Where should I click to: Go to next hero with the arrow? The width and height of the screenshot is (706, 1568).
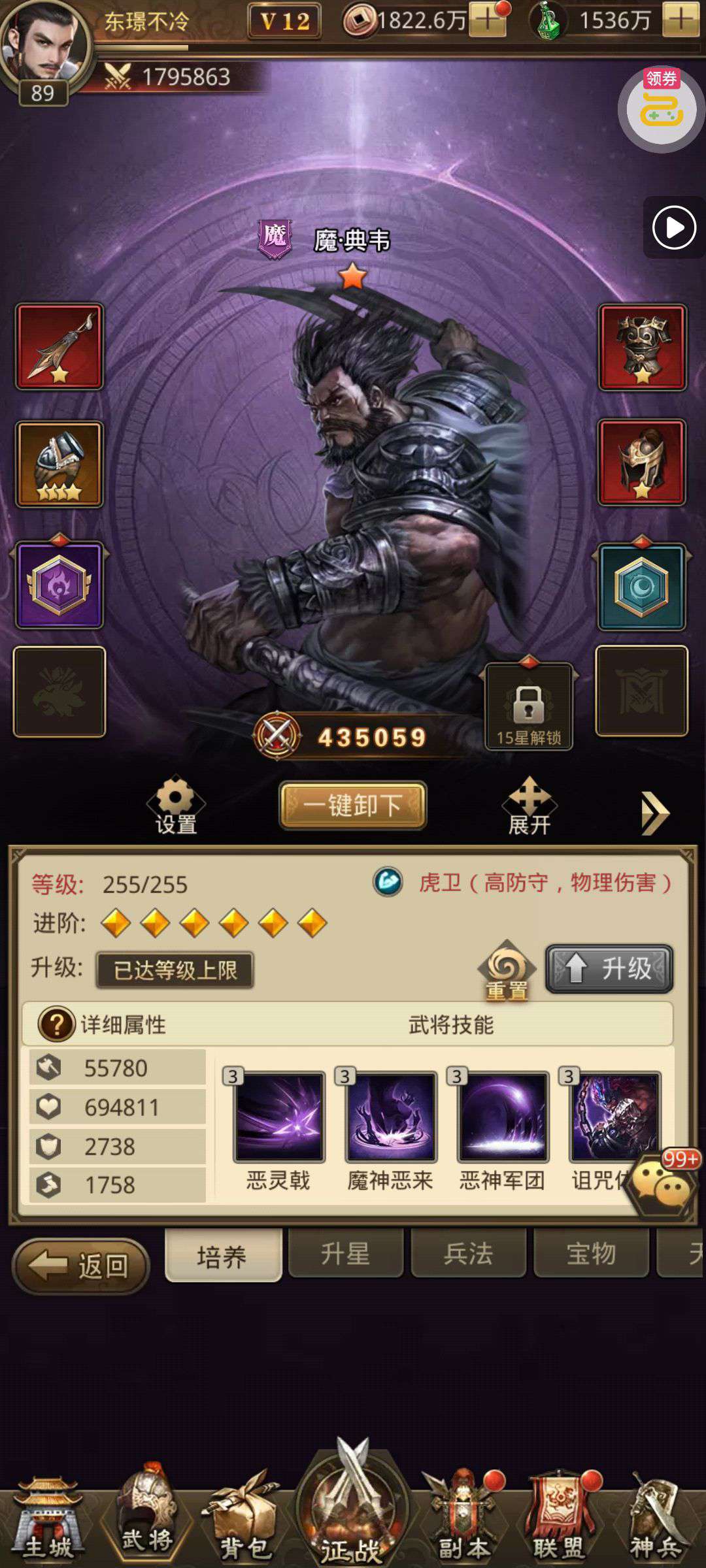point(655,813)
